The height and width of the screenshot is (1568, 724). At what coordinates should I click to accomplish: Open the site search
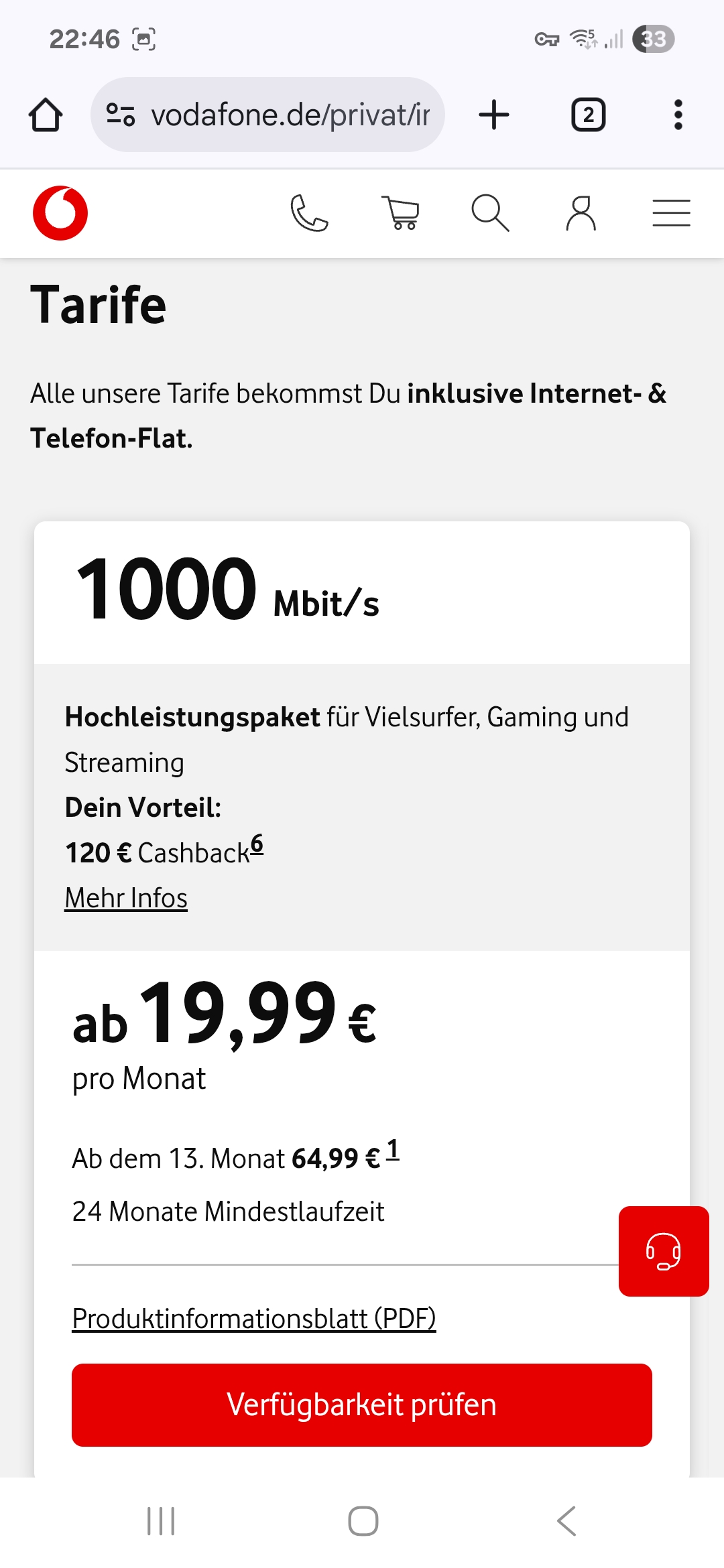[490, 213]
